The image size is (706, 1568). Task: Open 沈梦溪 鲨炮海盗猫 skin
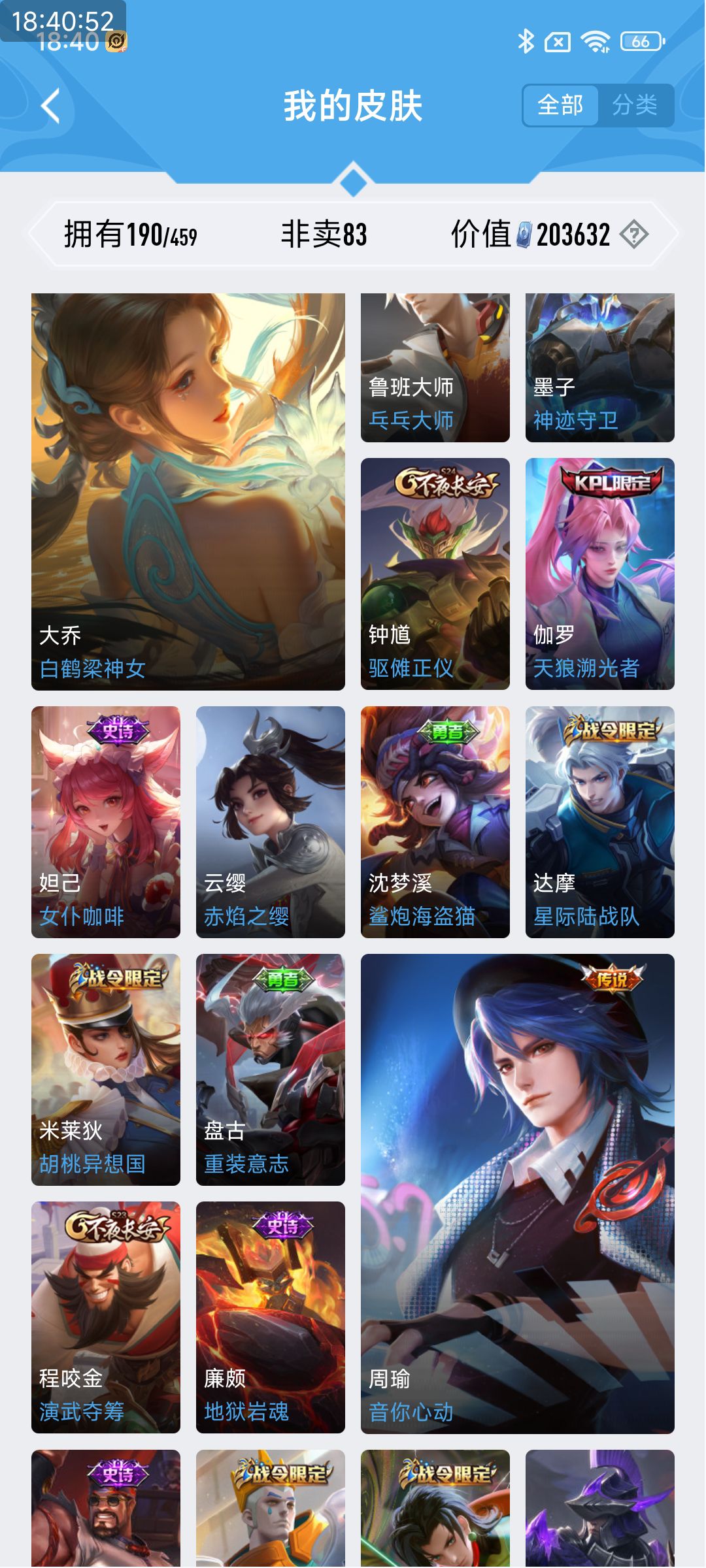pos(435,822)
